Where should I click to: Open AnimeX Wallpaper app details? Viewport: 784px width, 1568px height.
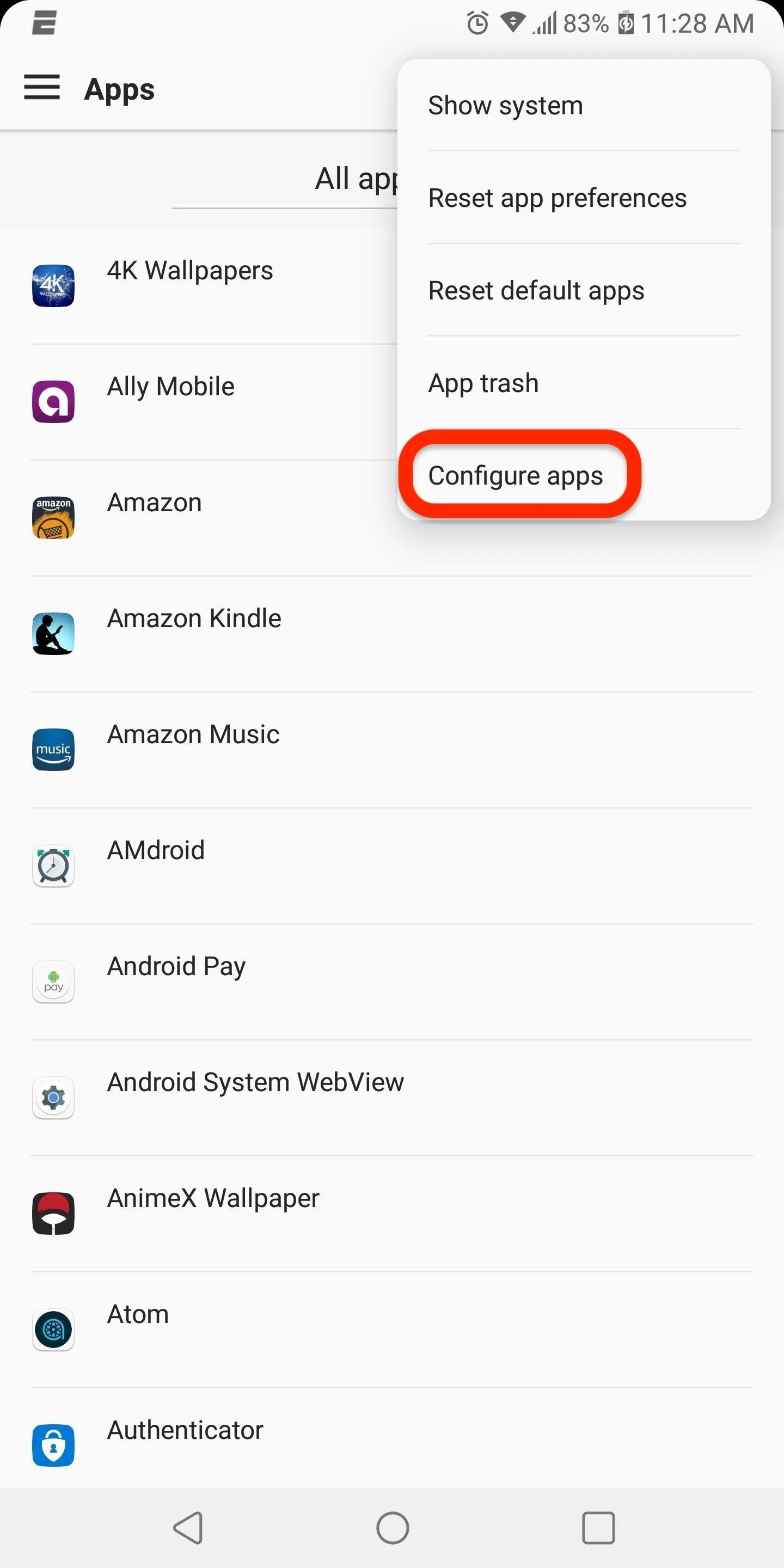pyautogui.click(x=392, y=1214)
